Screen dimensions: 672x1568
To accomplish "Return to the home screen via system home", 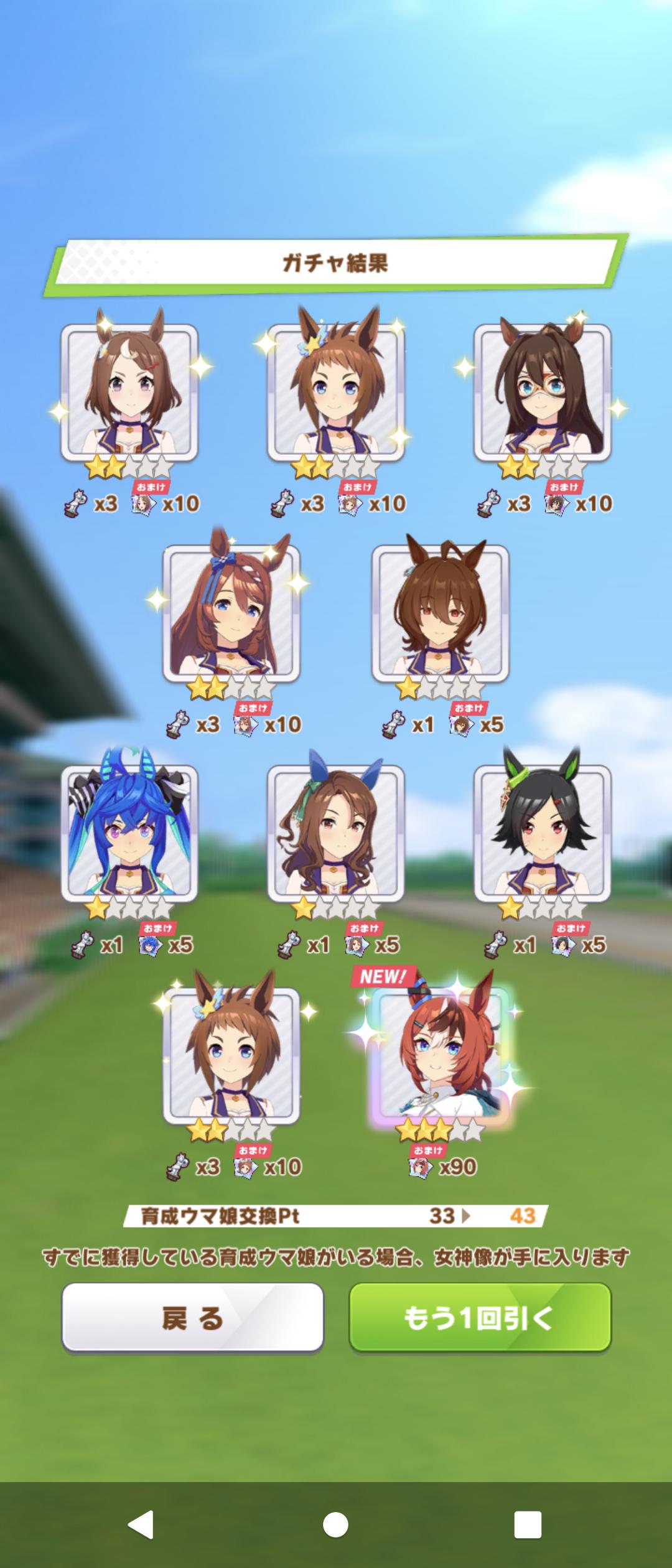I will pos(335,1525).
